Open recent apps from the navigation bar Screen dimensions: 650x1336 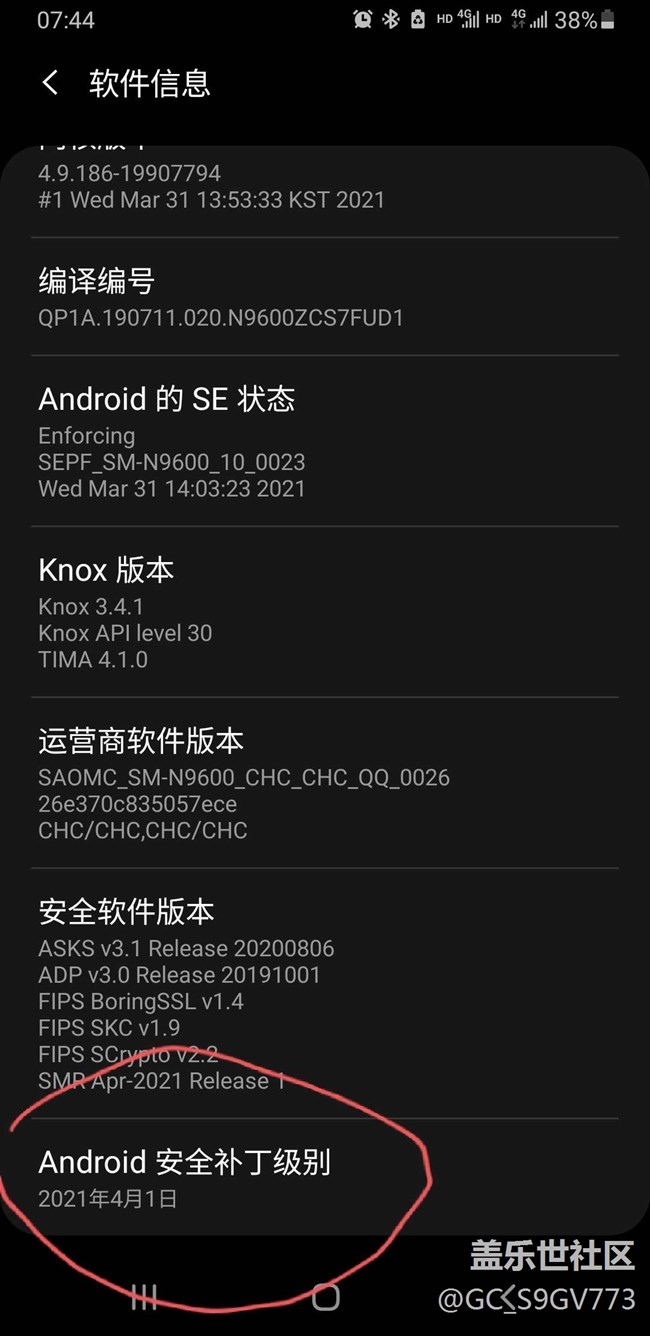(144, 1298)
